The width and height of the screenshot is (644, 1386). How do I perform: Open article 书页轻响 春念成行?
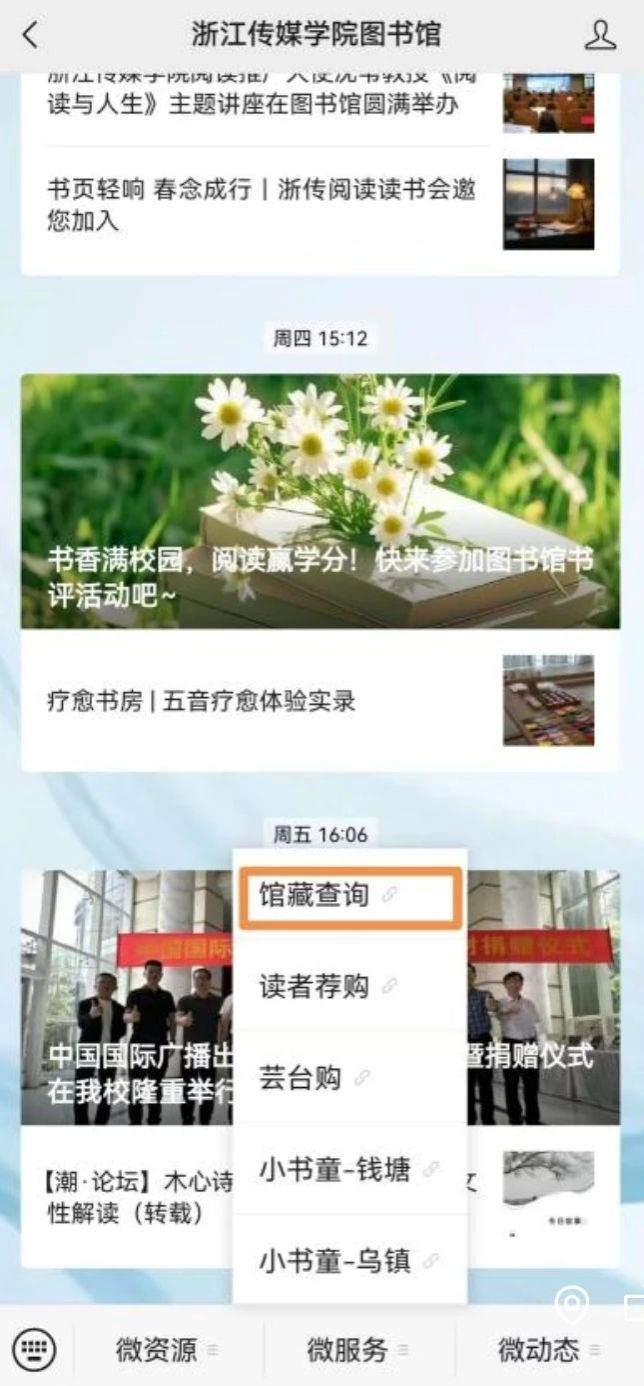click(x=260, y=204)
